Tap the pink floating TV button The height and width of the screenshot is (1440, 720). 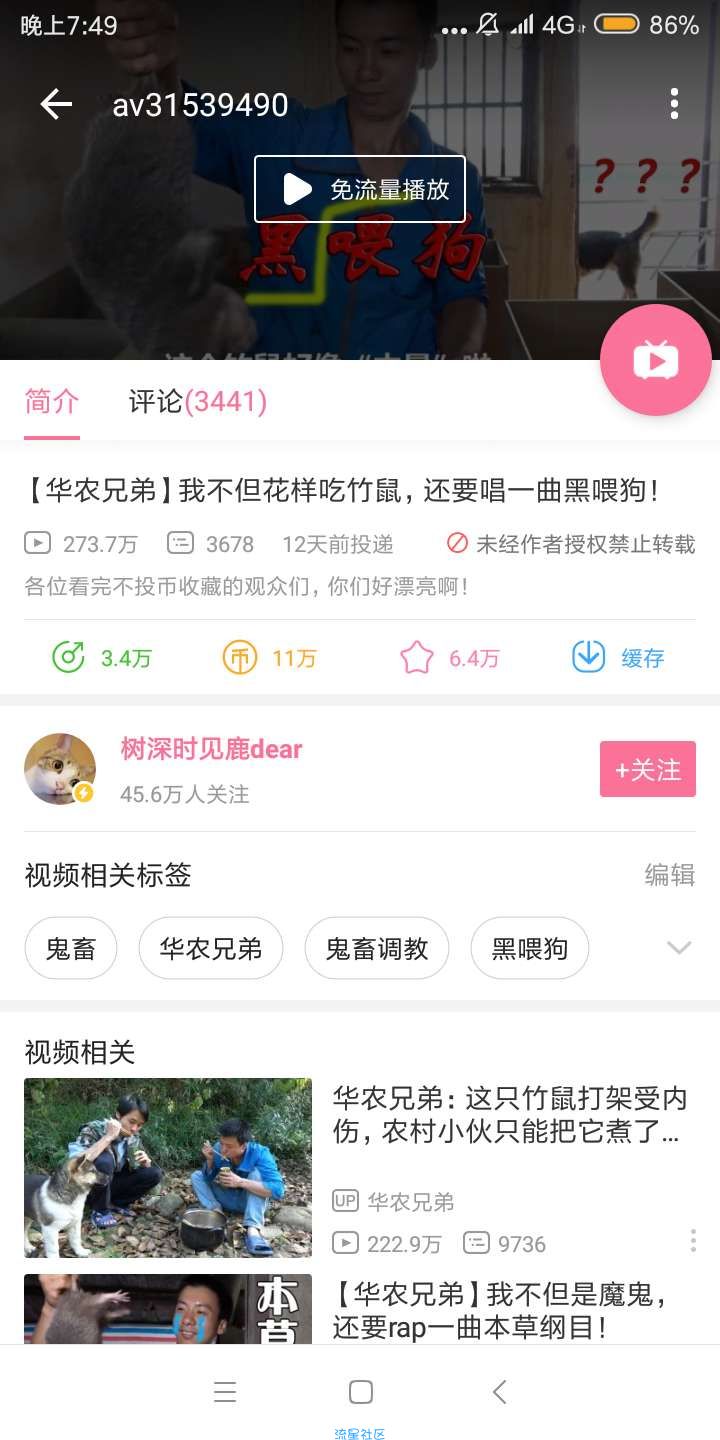click(x=656, y=360)
